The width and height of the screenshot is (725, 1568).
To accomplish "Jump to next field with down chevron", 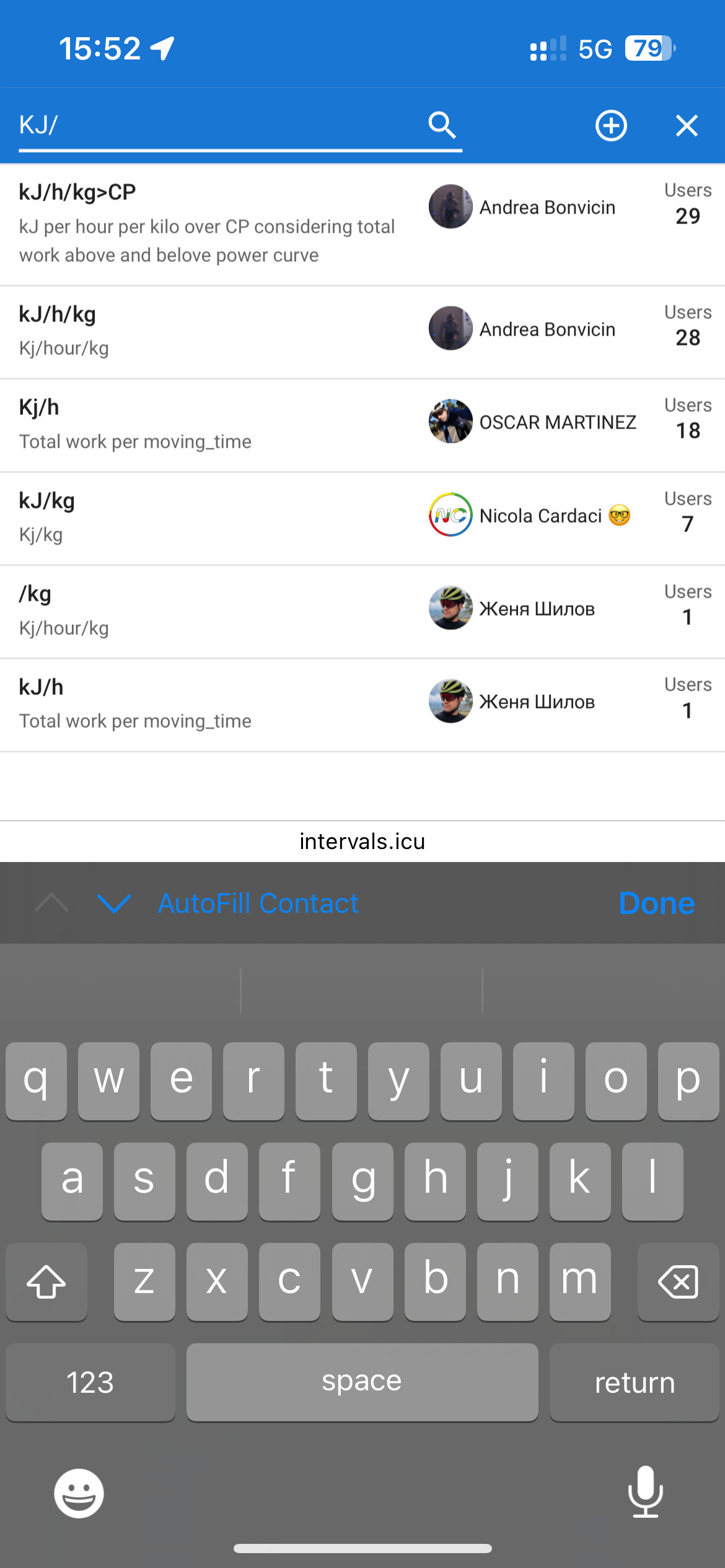I will pyautogui.click(x=114, y=903).
